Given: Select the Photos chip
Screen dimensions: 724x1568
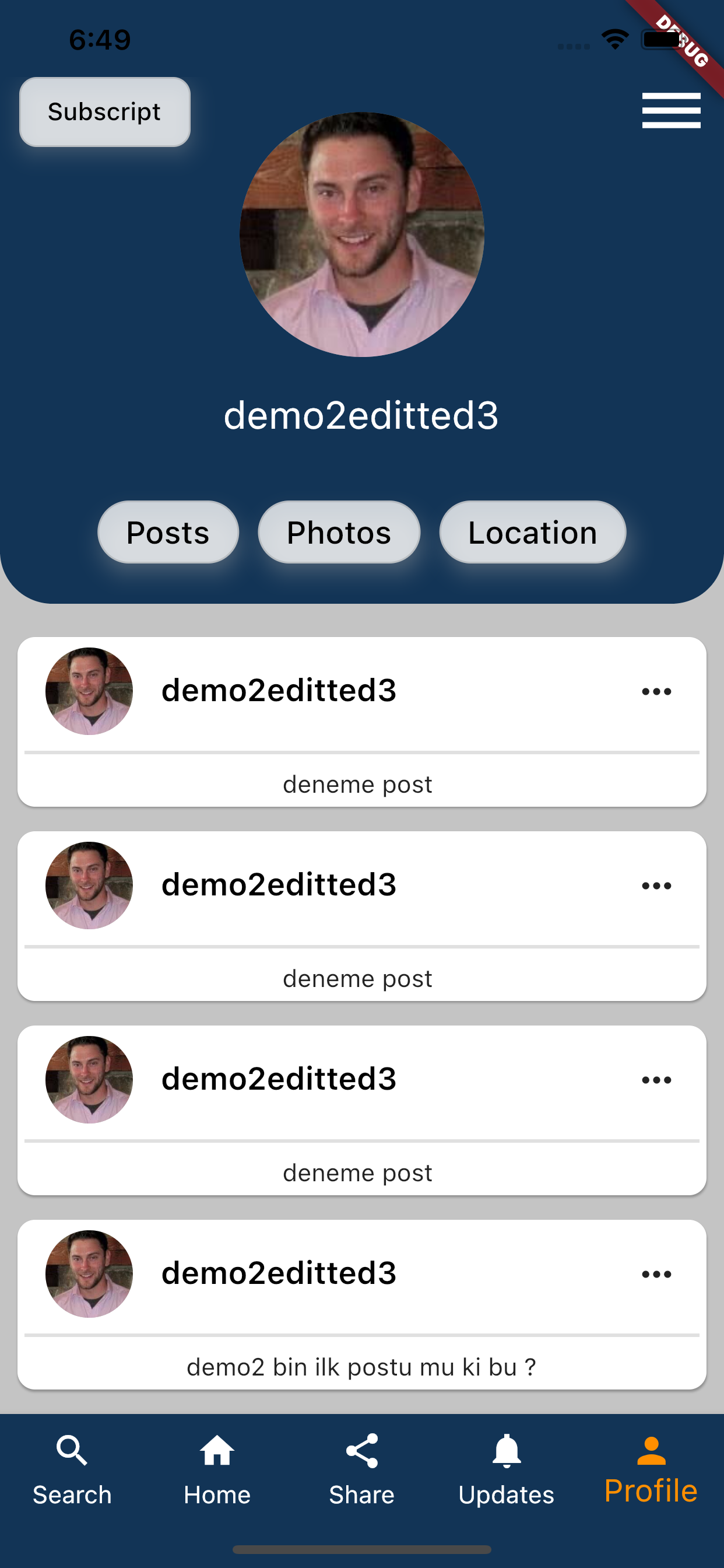Looking at the screenshot, I should (339, 532).
